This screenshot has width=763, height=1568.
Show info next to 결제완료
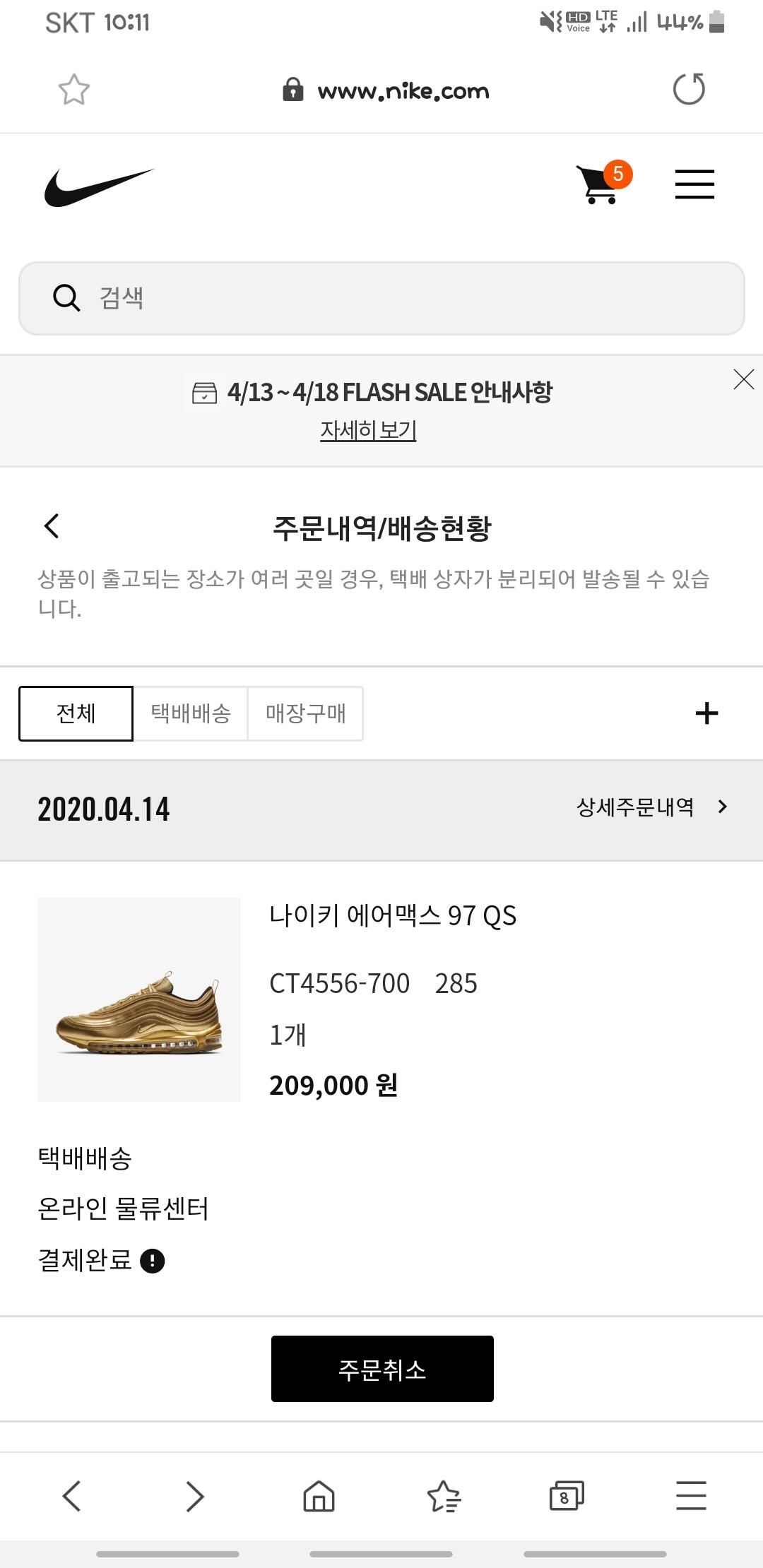click(x=153, y=1261)
